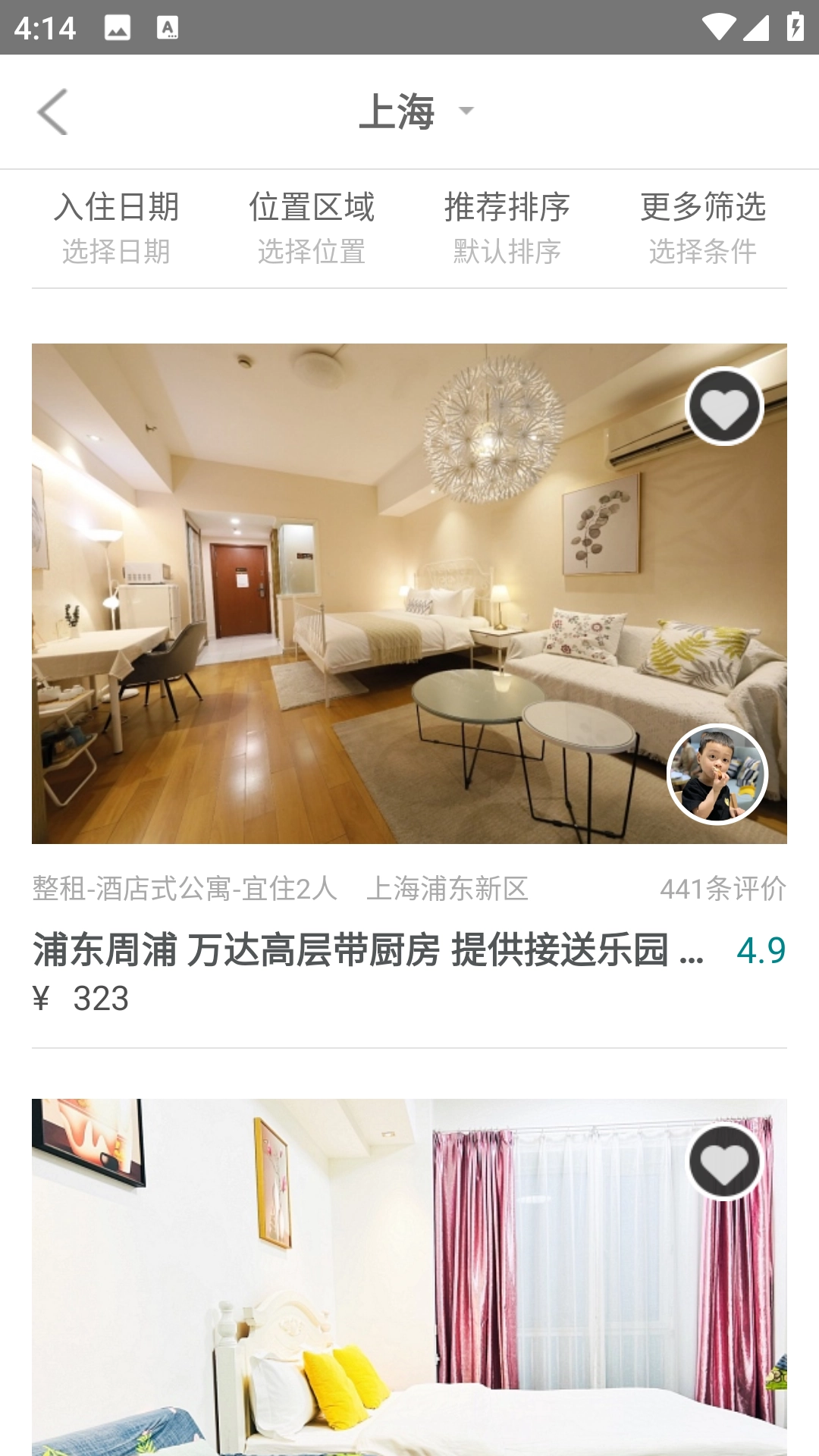The height and width of the screenshot is (1456, 819).
Task: Choose 入住日期 check-in date
Action: pyautogui.click(x=116, y=227)
